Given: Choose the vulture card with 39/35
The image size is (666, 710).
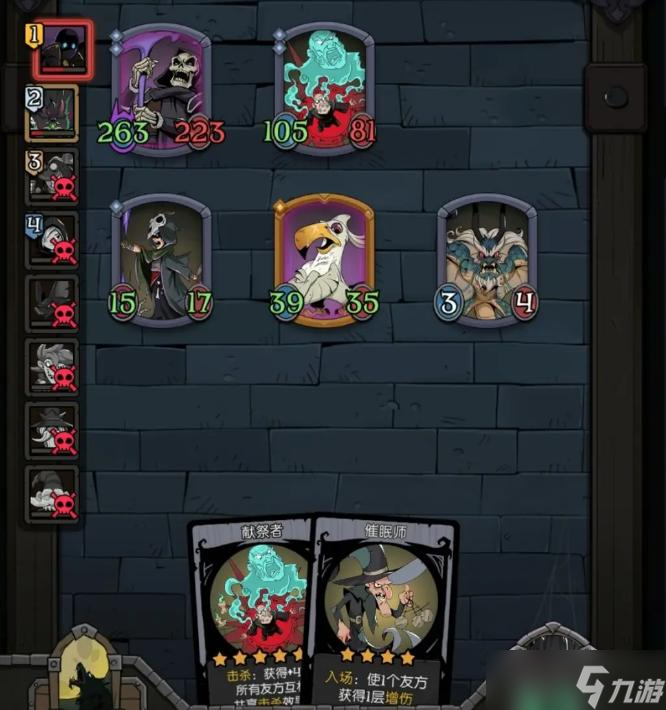Looking at the screenshot, I should 324,258.
